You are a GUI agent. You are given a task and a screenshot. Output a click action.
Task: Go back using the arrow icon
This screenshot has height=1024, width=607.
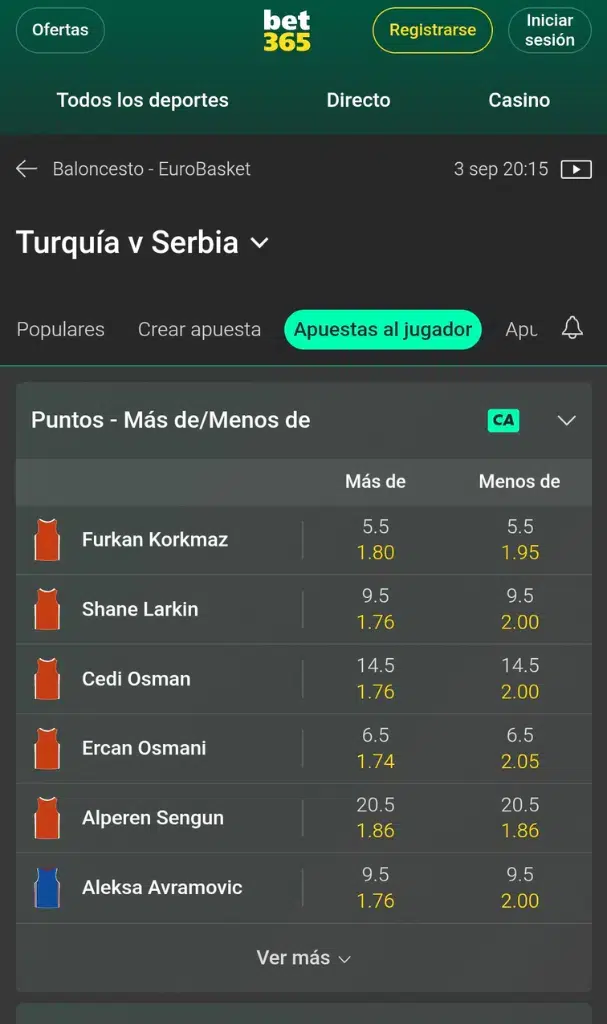26,169
